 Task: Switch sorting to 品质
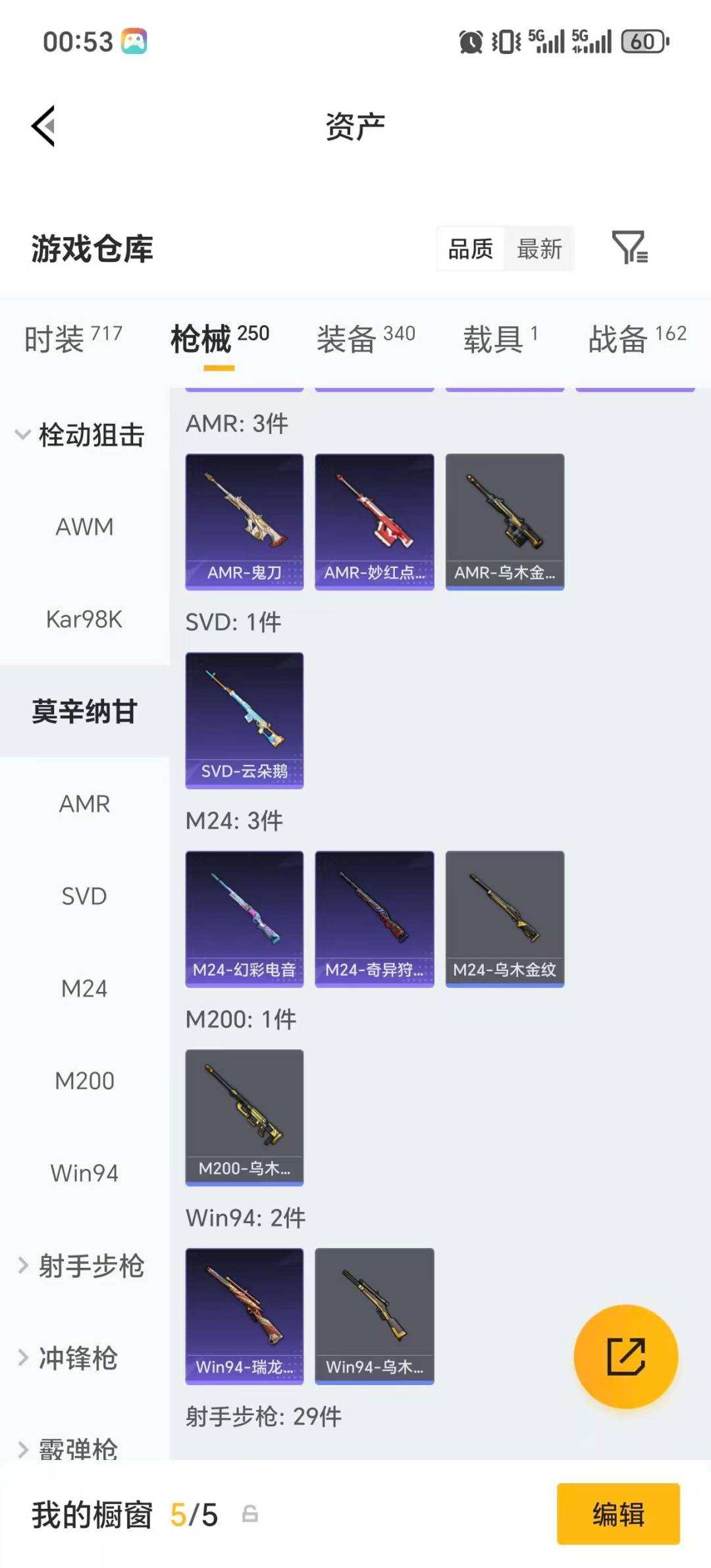[x=469, y=249]
